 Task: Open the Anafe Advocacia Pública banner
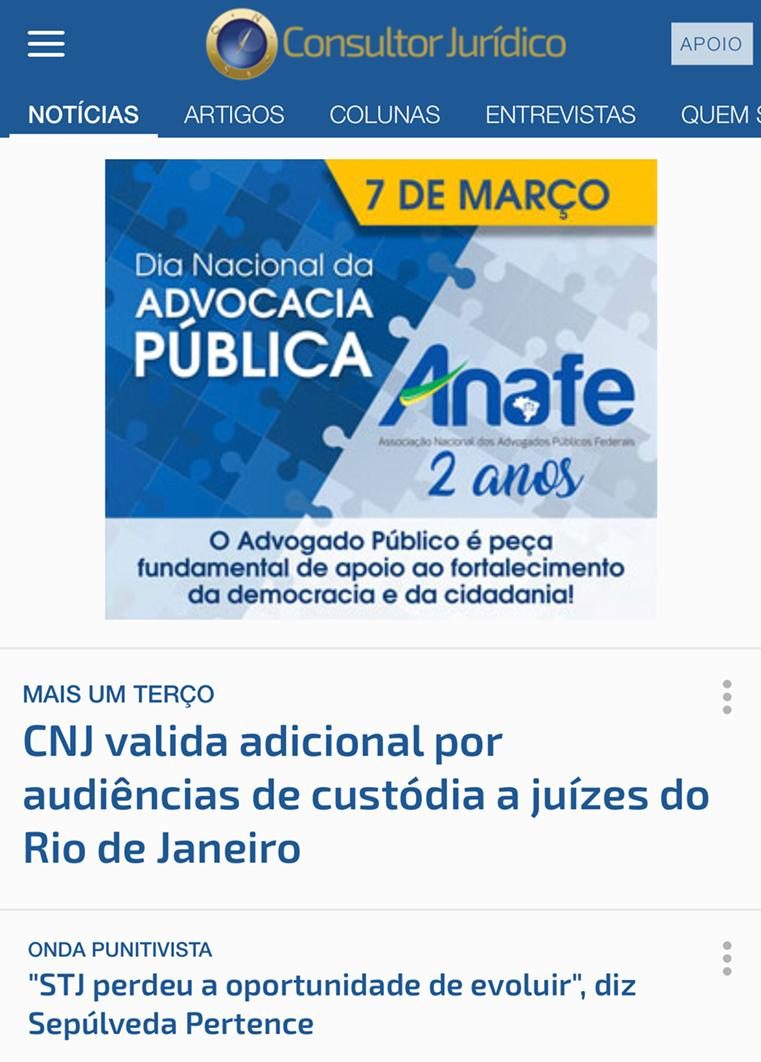381,389
